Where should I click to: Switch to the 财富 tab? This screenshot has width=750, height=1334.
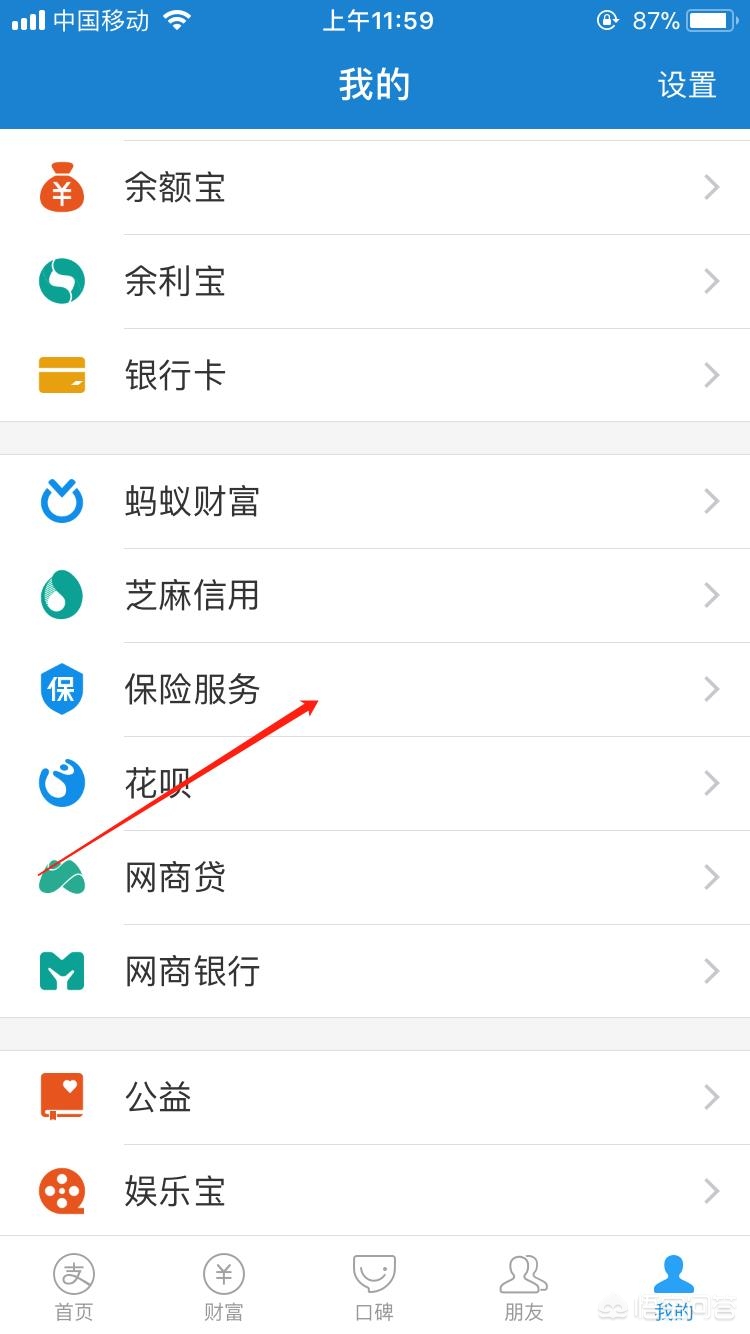(224, 1286)
